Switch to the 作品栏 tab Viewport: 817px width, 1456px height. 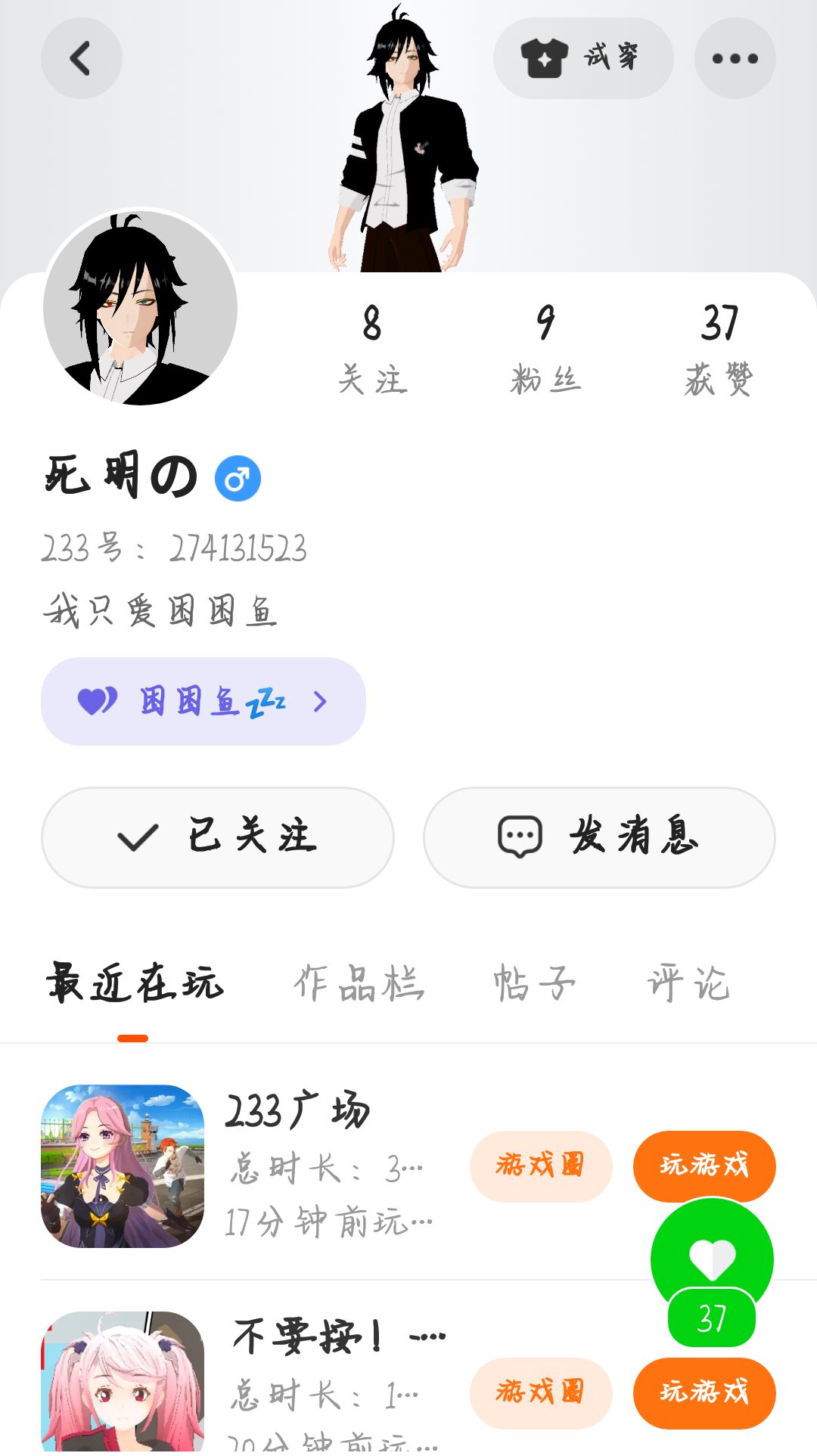[359, 983]
